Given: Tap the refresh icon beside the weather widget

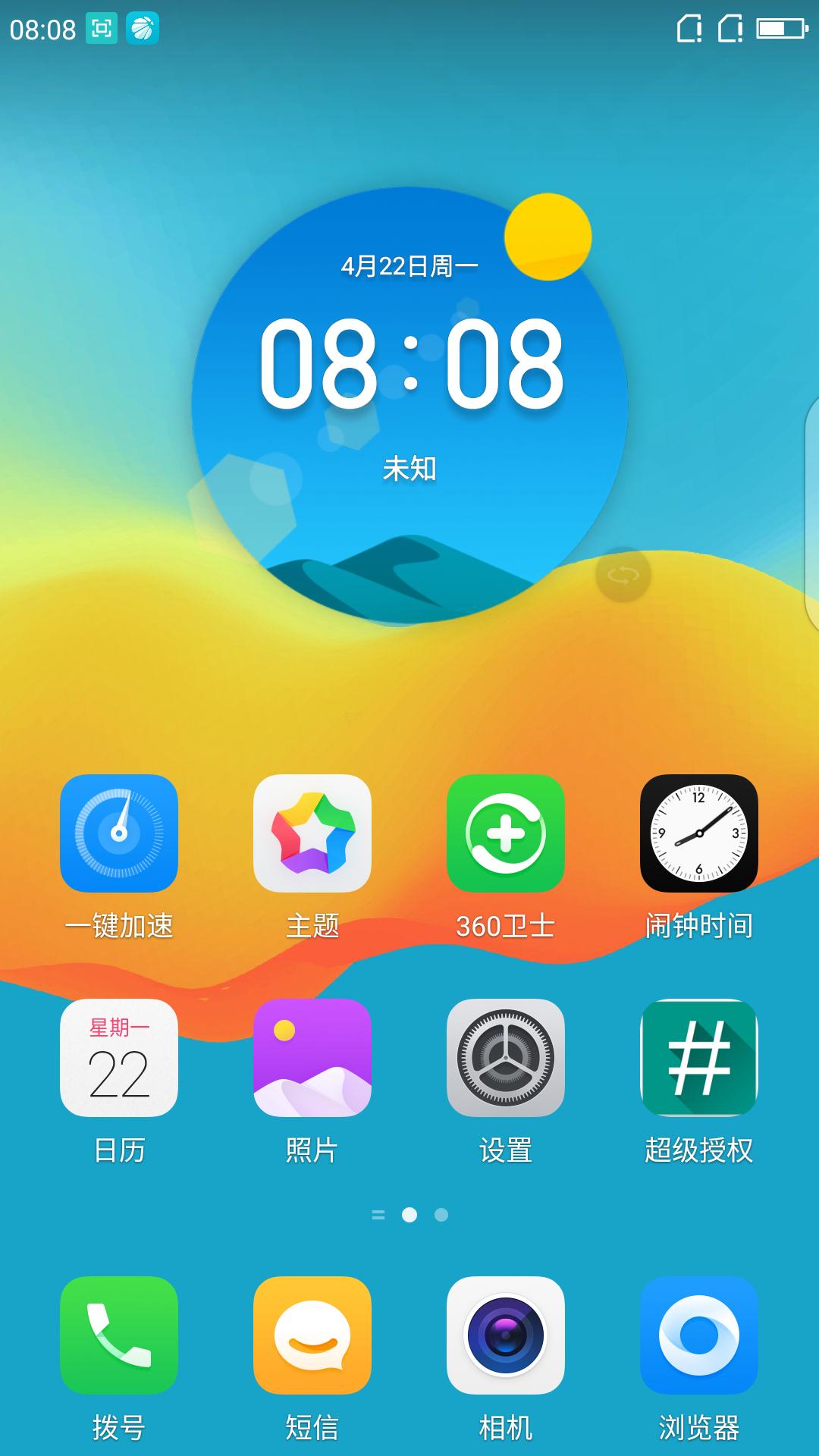Looking at the screenshot, I should coord(623,575).
